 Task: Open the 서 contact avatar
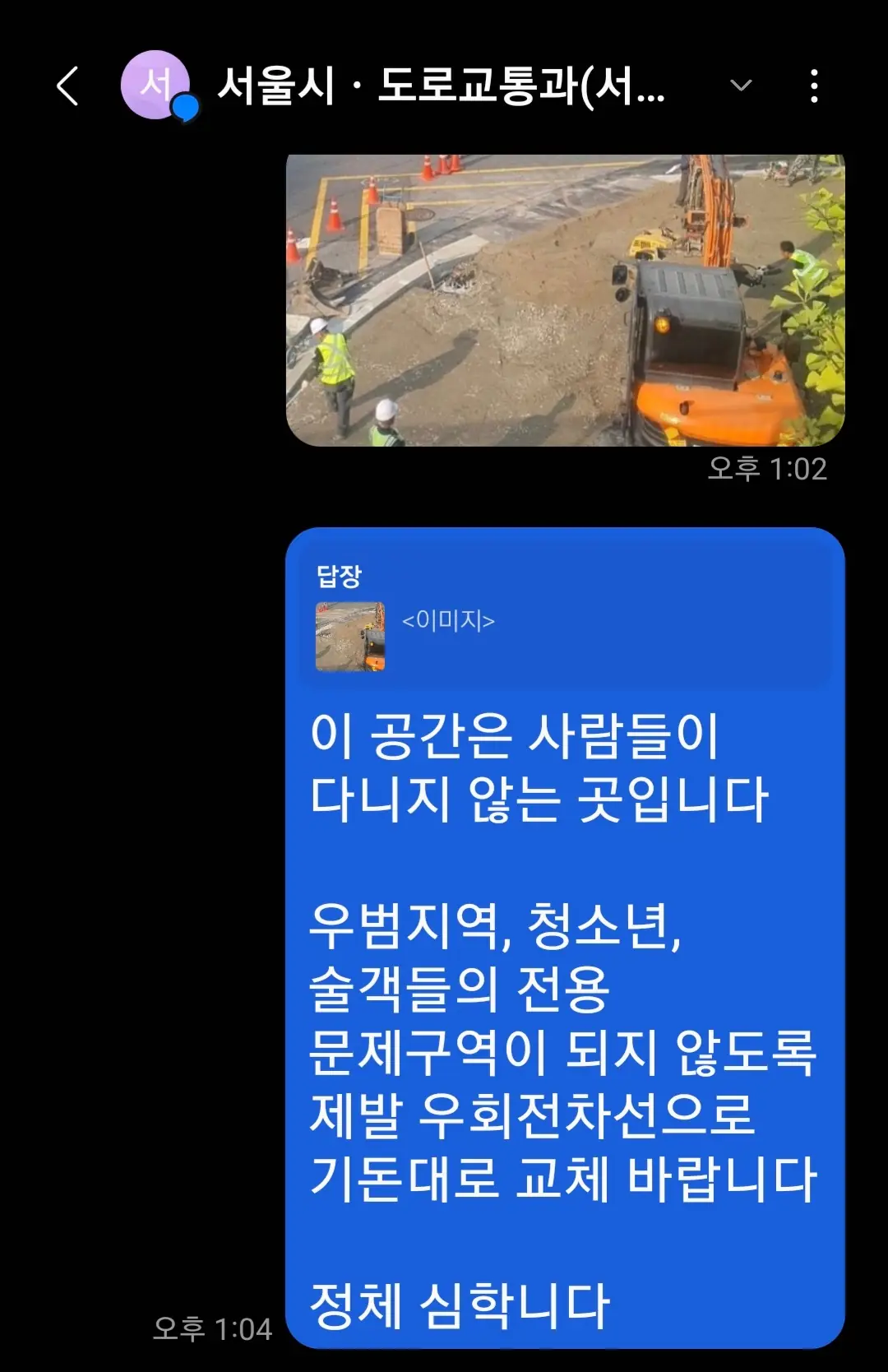point(156,85)
